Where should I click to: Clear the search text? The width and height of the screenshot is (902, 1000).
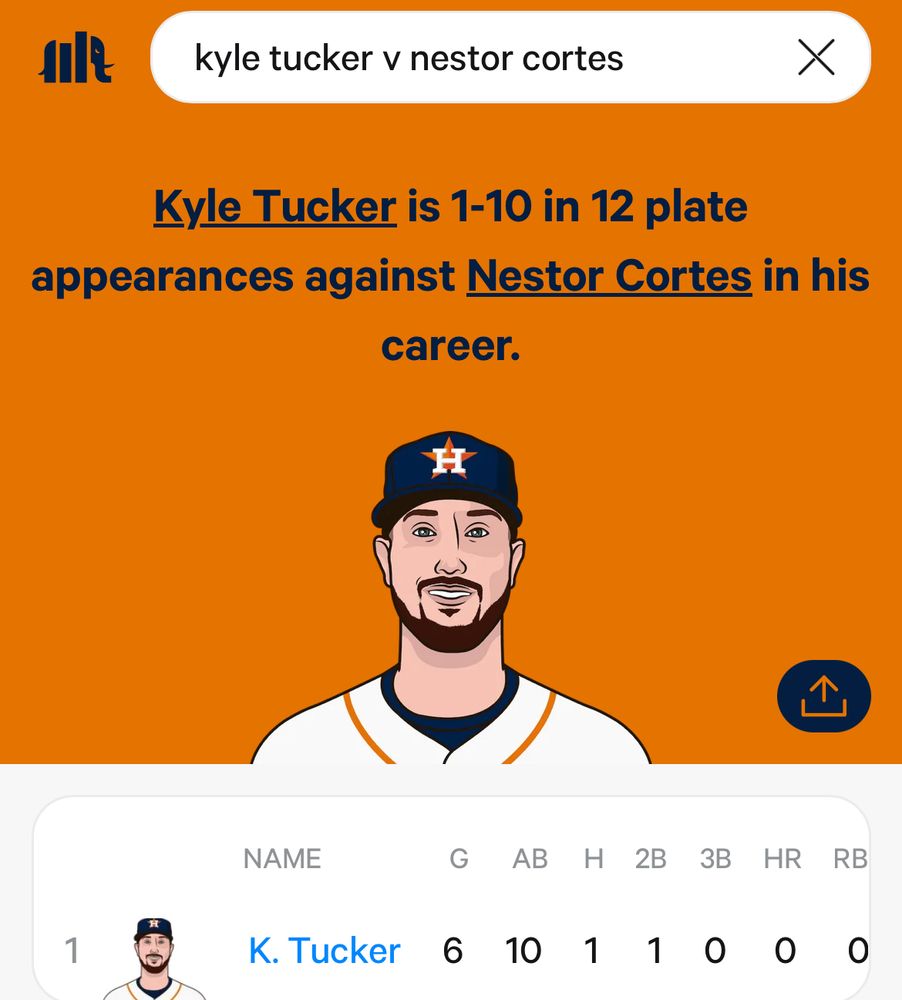(816, 58)
